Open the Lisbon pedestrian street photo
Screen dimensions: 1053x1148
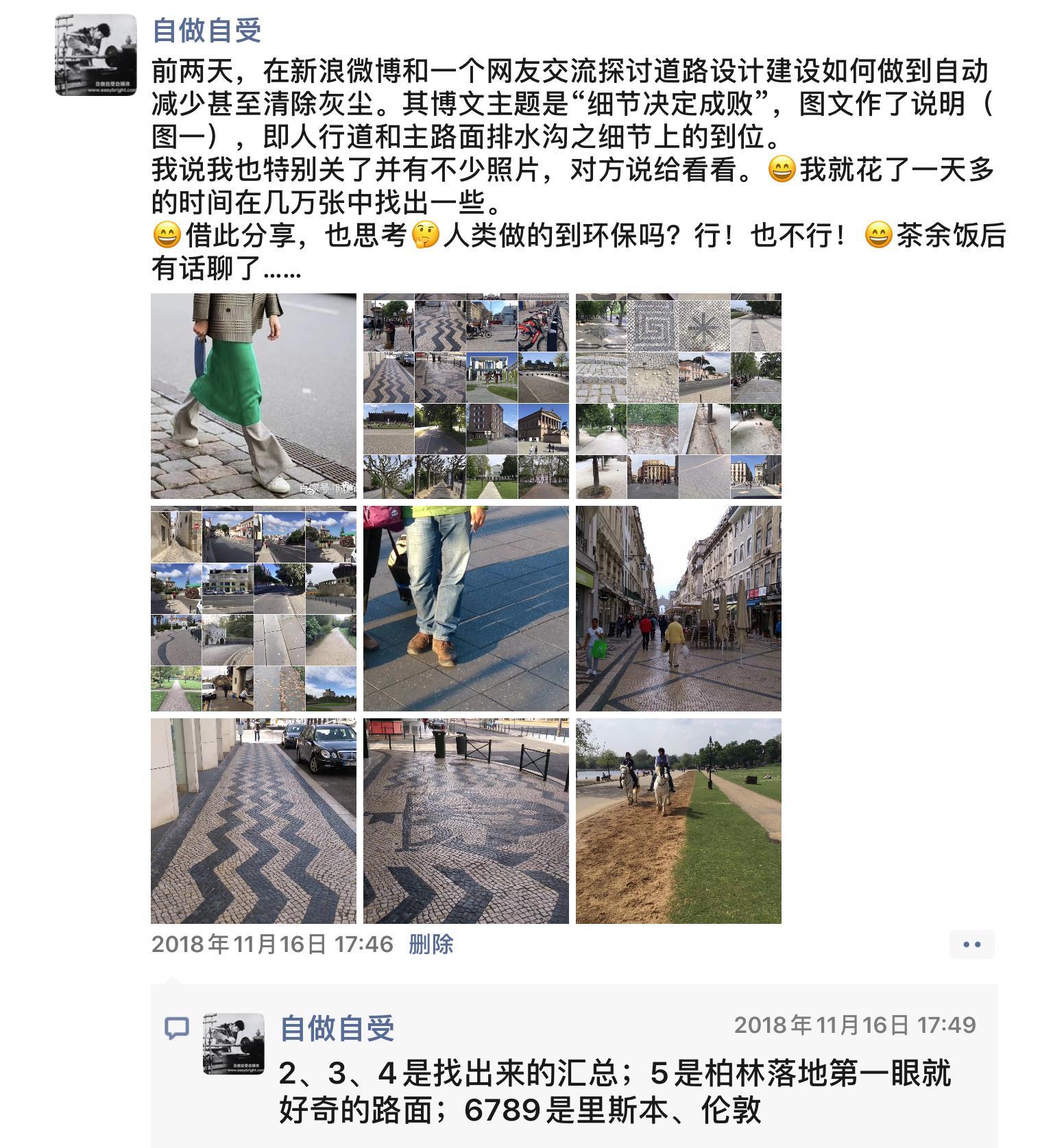(x=679, y=609)
